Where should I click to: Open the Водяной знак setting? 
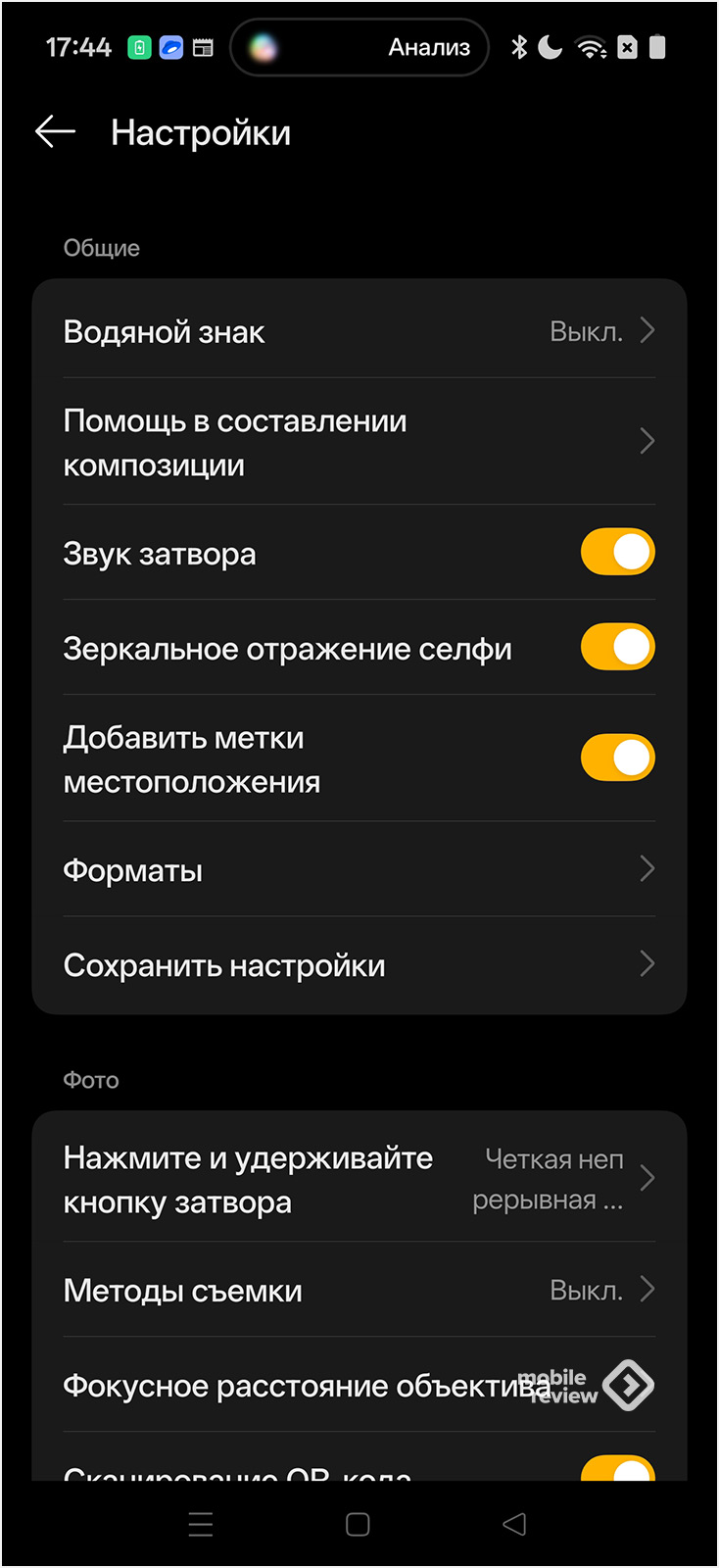[359, 331]
